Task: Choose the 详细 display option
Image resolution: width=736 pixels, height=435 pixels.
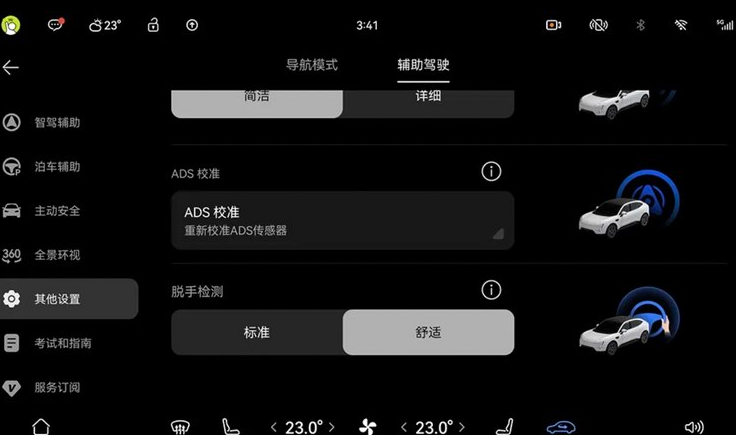Action: [x=428, y=97]
